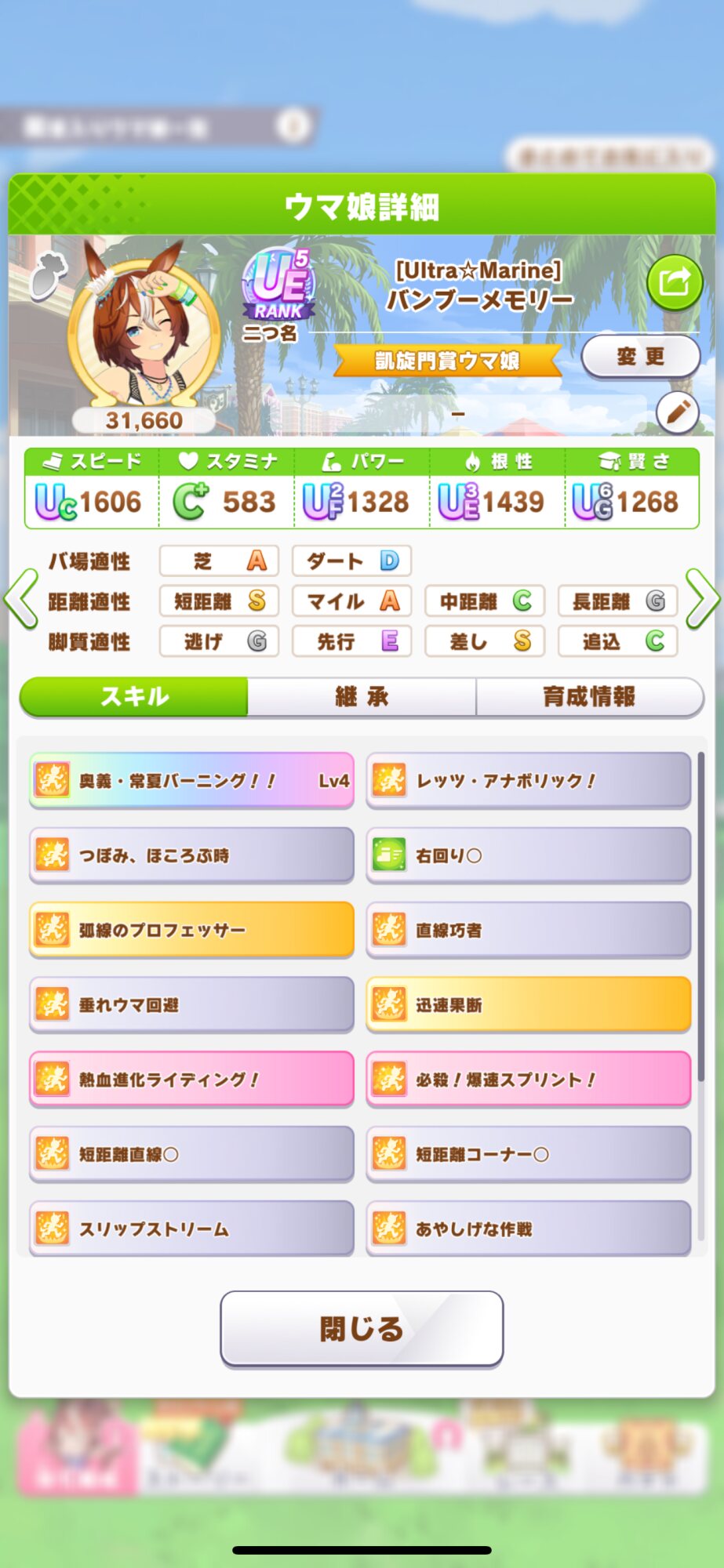This screenshot has height=1568, width=724.
Task: Select the スキル tab
Action: coord(134,696)
